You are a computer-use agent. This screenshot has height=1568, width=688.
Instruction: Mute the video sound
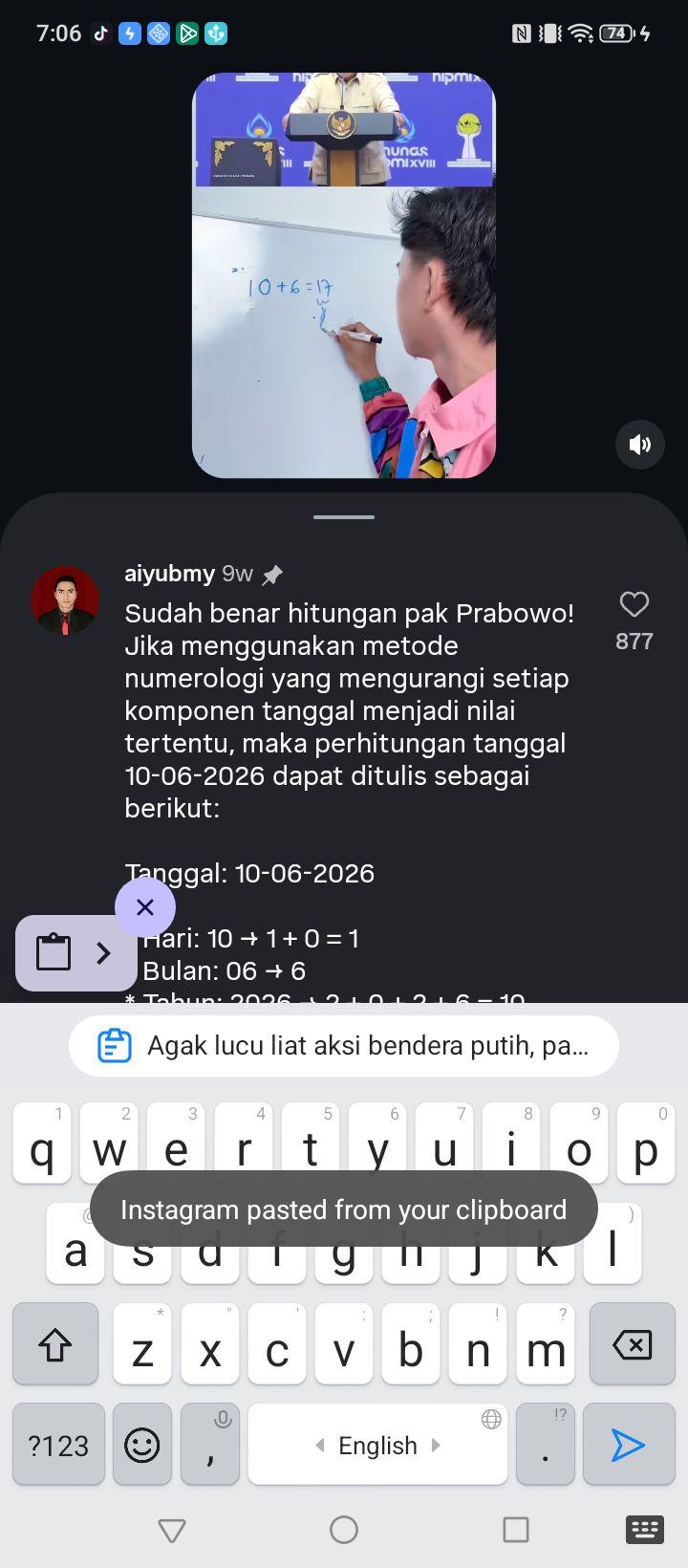(x=640, y=444)
